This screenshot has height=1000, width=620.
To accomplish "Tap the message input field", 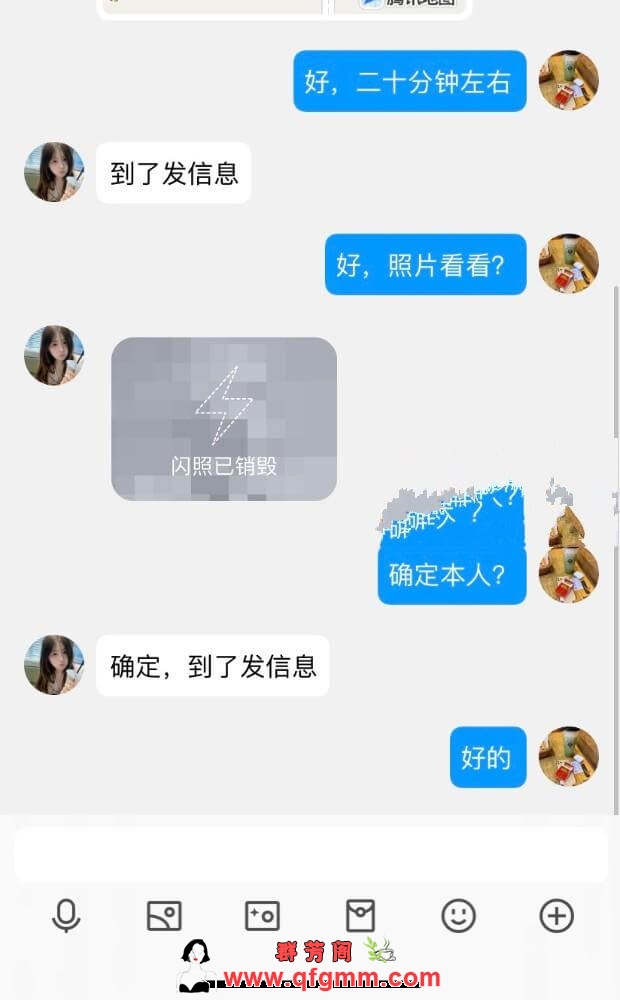I will 310,854.
